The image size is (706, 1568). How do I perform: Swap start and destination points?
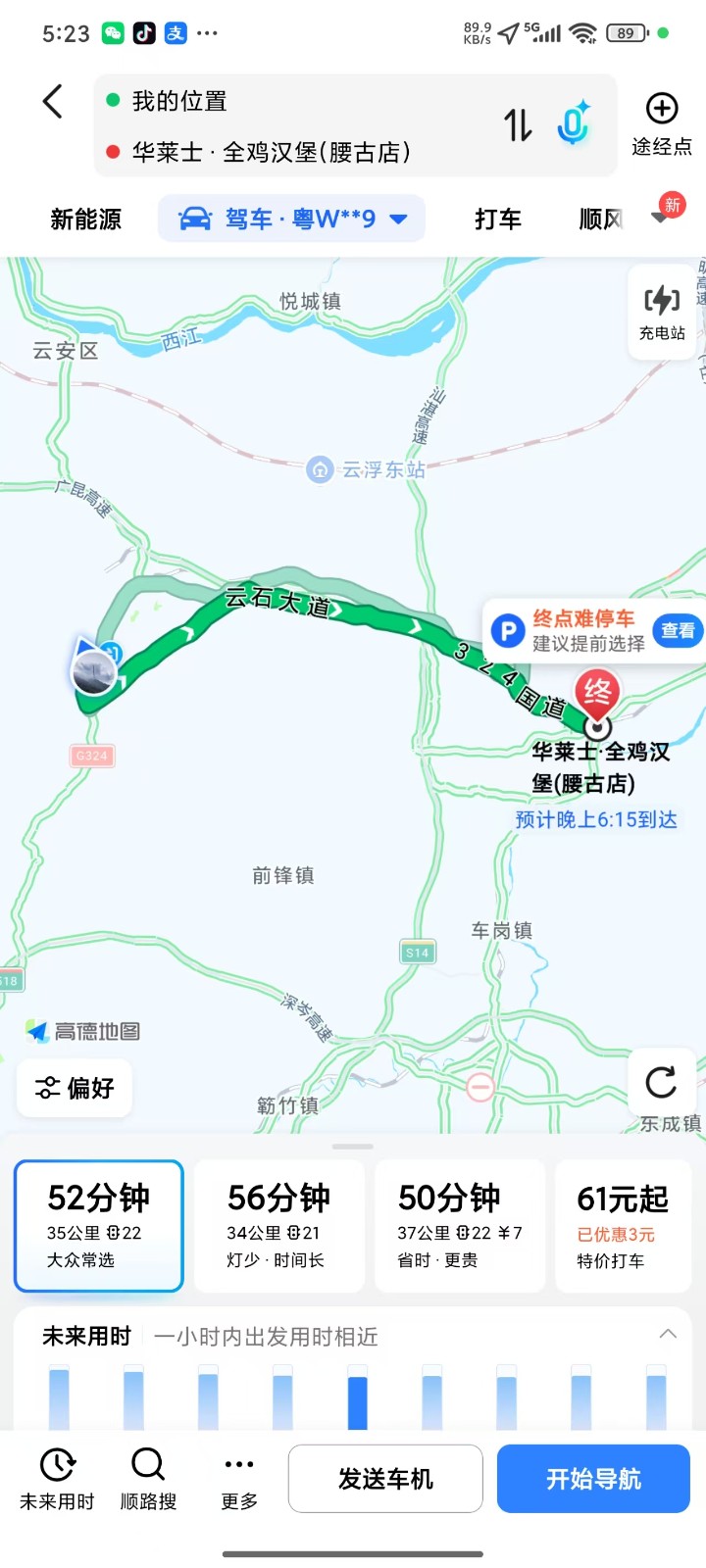518,125
